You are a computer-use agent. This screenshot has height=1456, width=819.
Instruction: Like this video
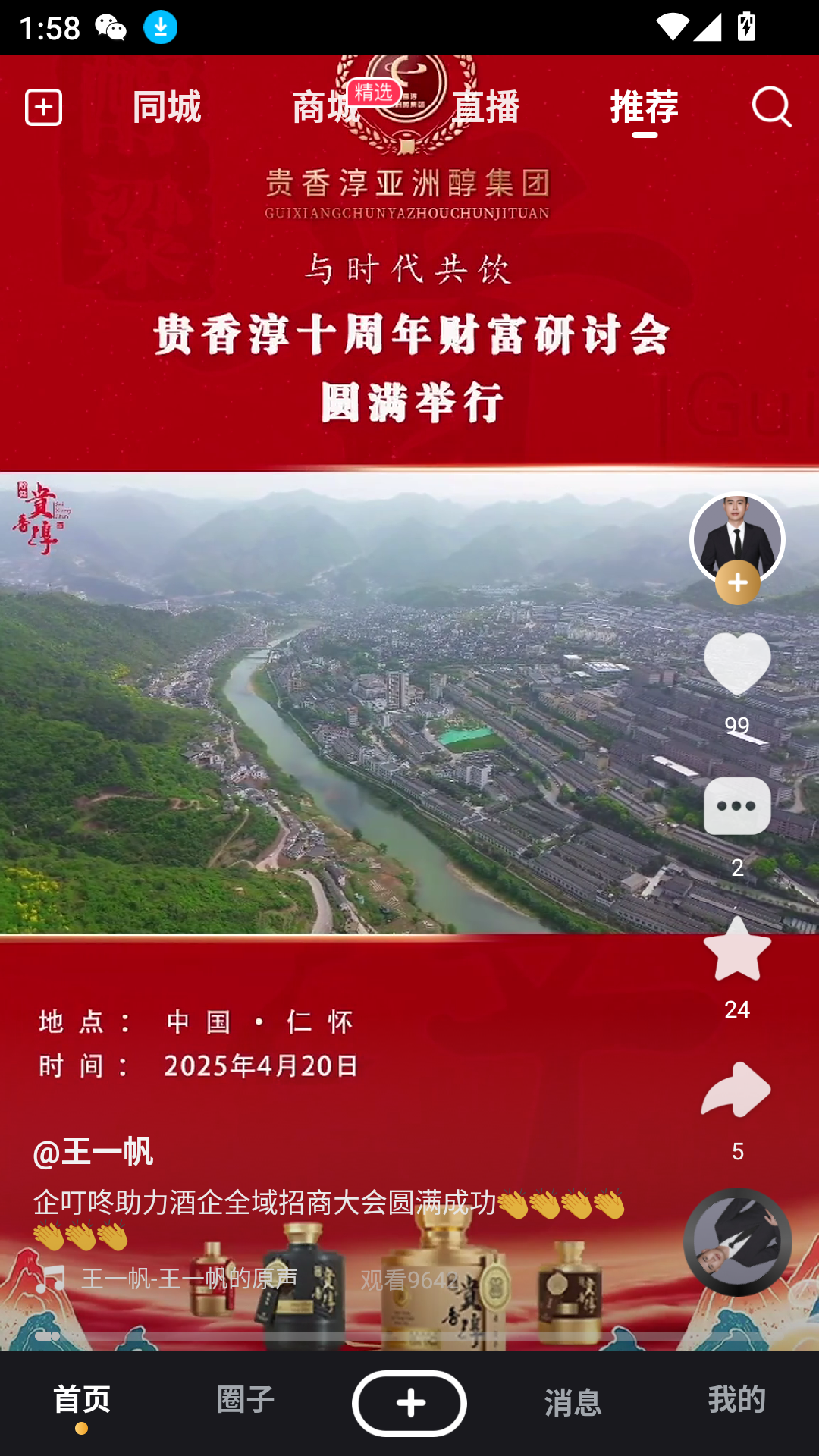coord(737,665)
